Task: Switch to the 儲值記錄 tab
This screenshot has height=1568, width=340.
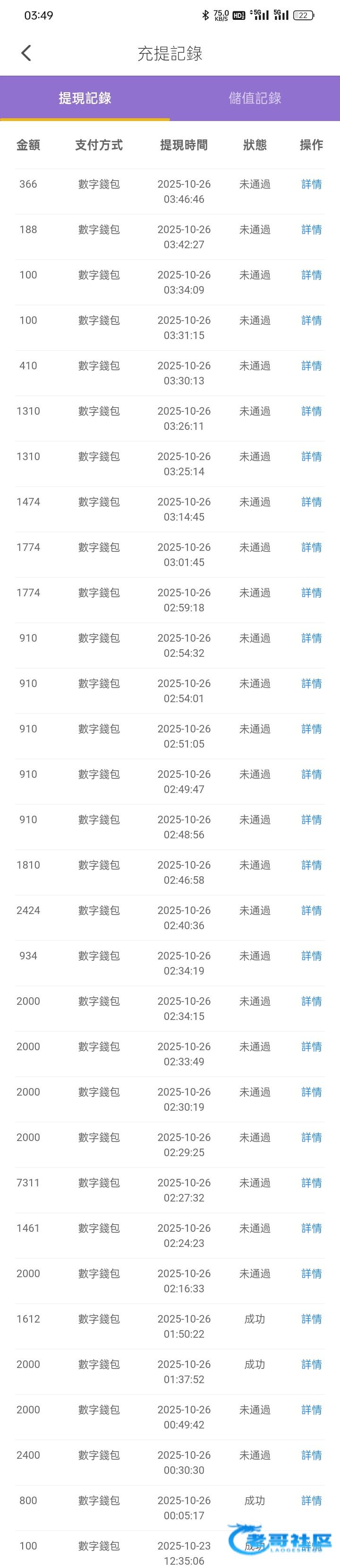Action: (x=255, y=98)
